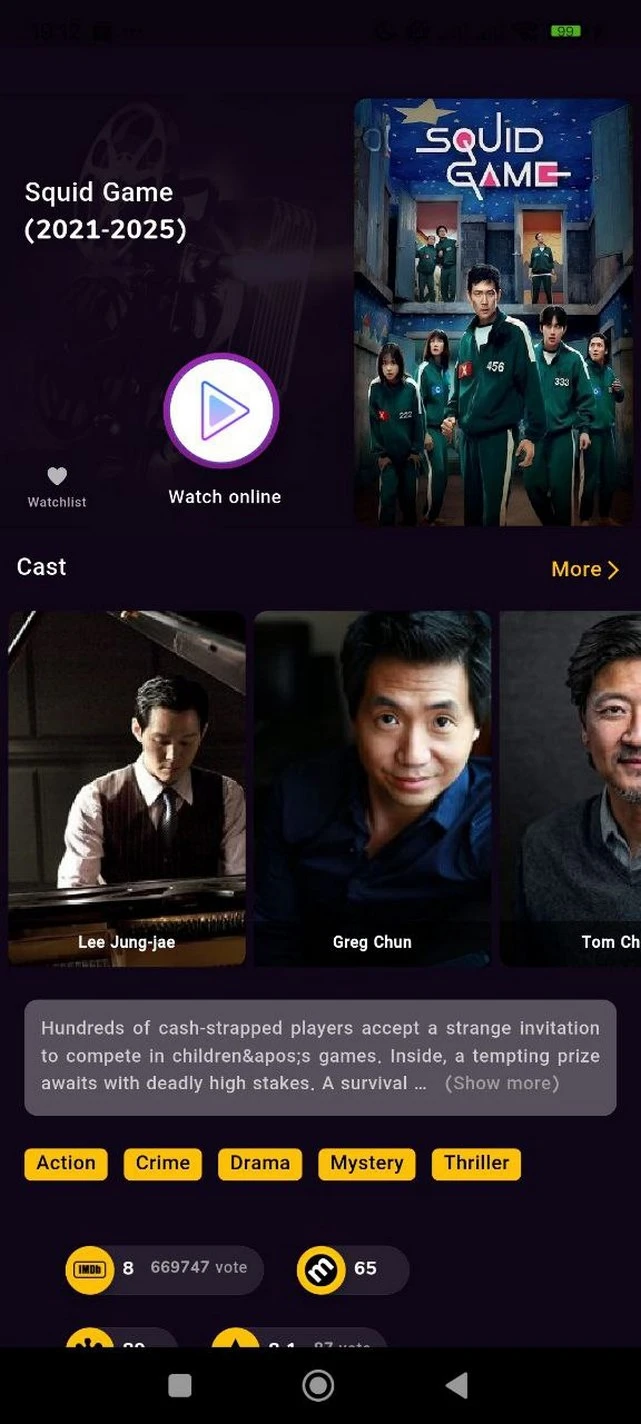
Task: Open Lee Jung-jae's cast card
Action: [x=127, y=788]
